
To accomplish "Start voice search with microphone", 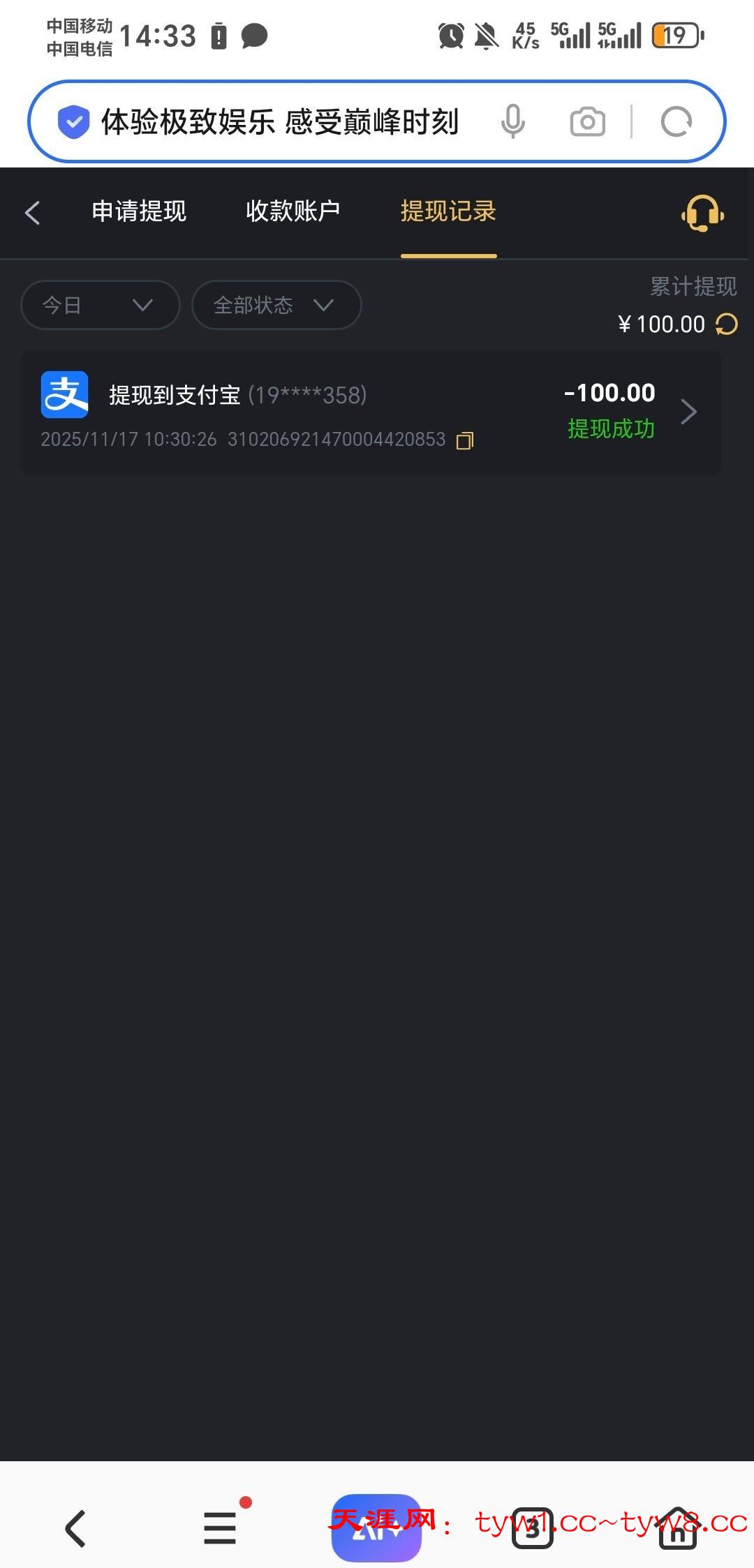I will pyautogui.click(x=512, y=122).
